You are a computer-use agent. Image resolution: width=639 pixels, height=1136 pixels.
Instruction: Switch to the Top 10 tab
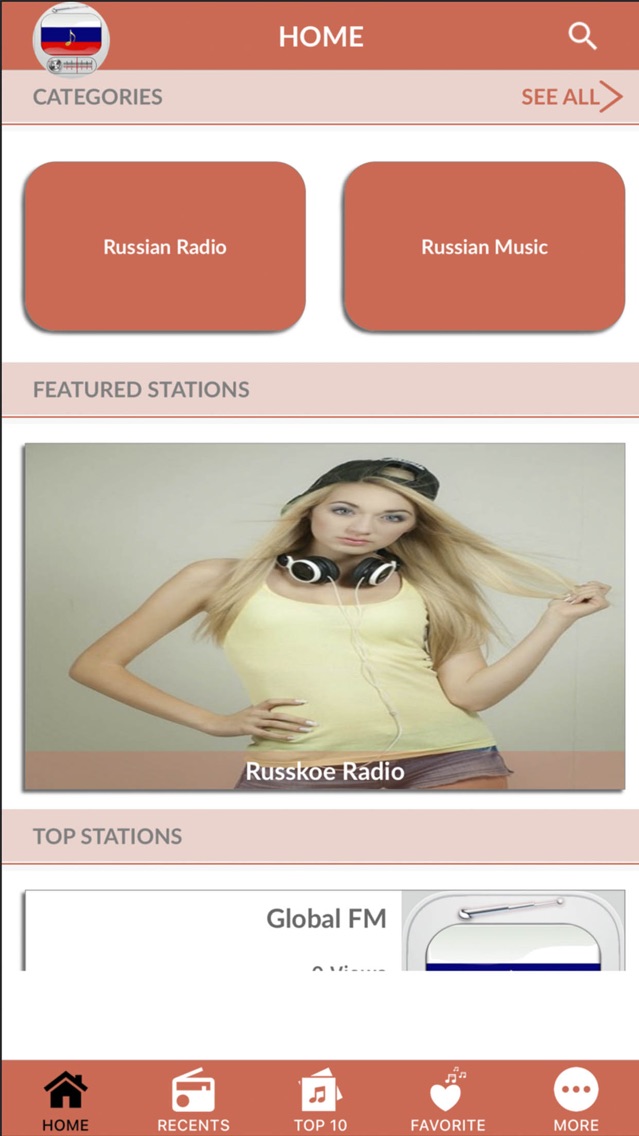pos(320,1099)
